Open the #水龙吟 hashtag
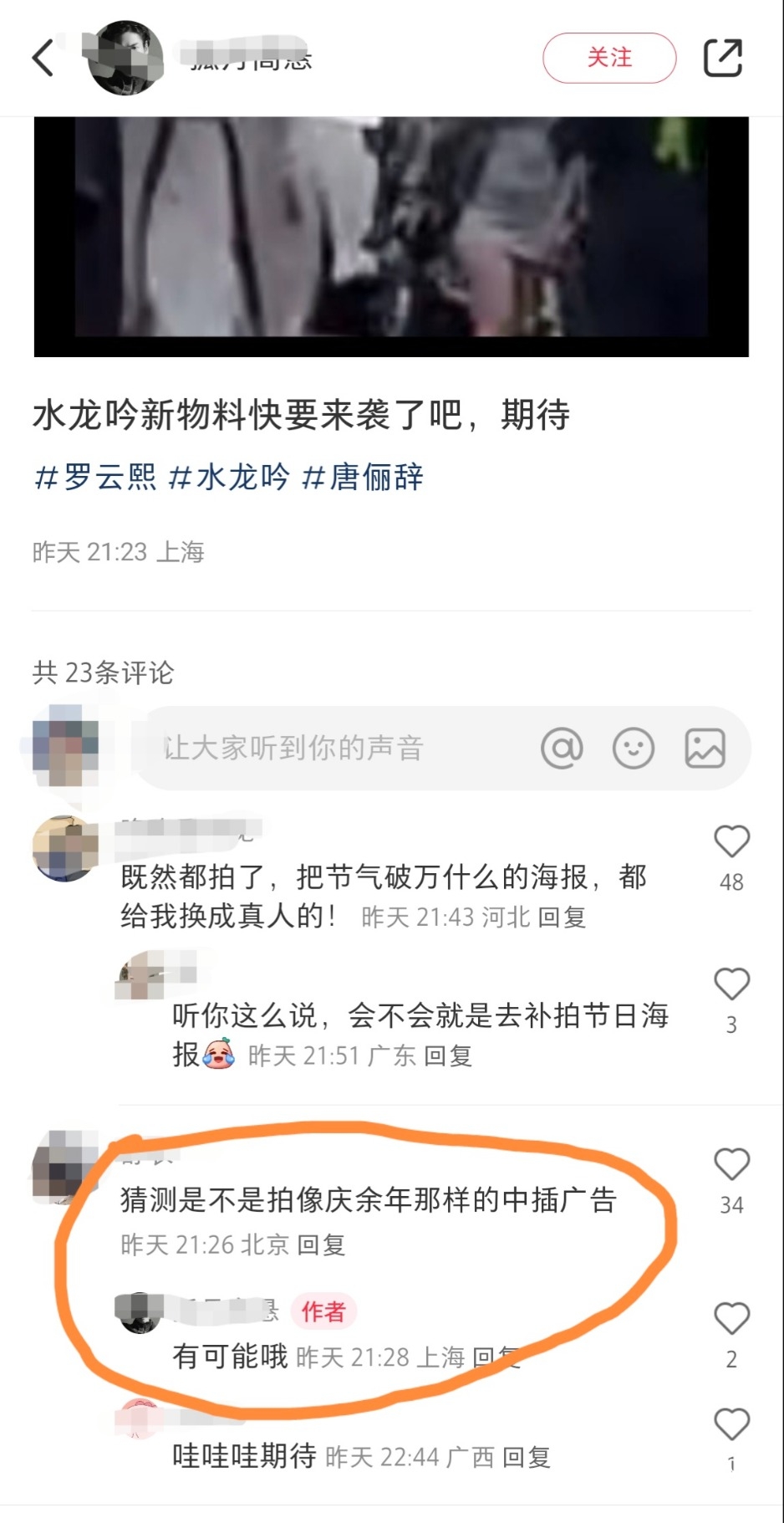 pos(229,477)
